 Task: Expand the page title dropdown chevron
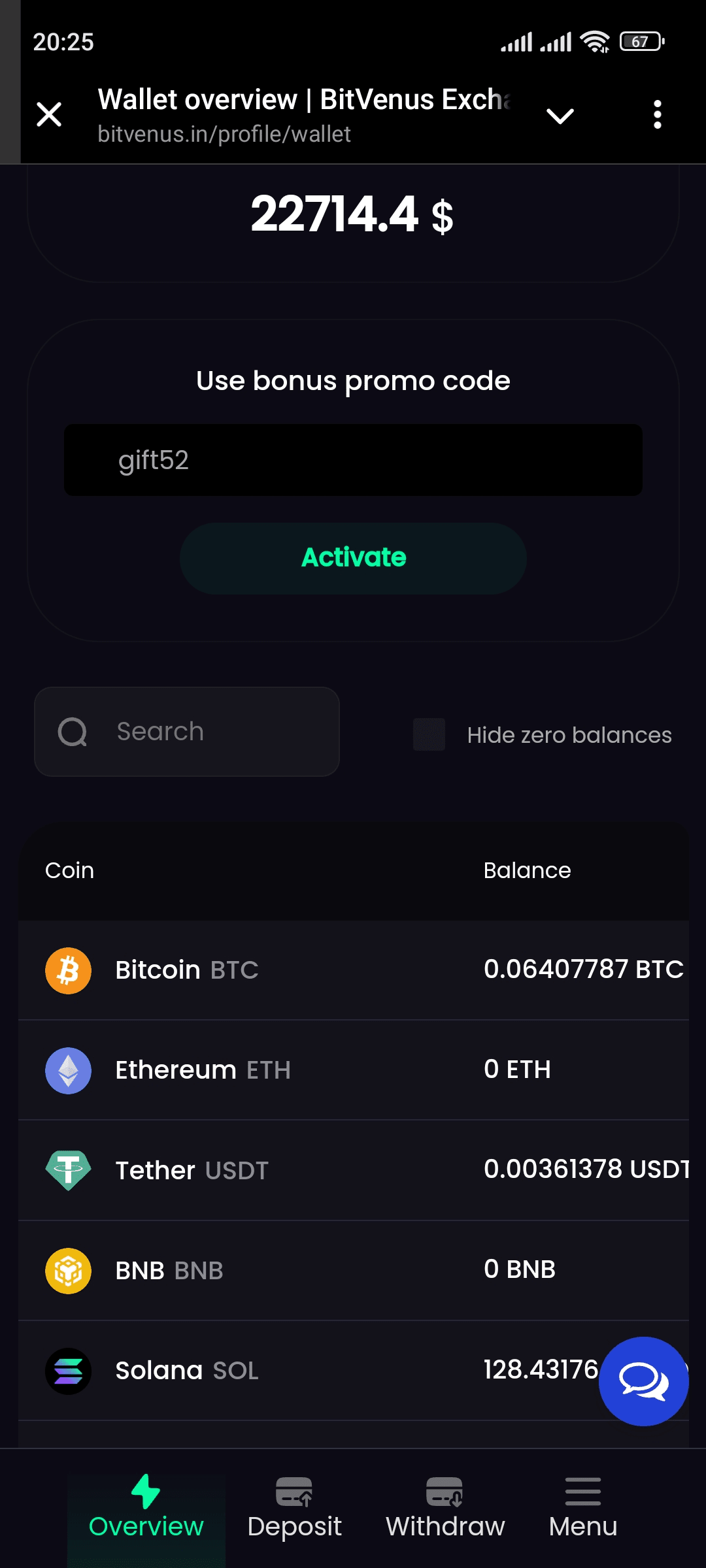pyautogui.click(x=560, y=116)
